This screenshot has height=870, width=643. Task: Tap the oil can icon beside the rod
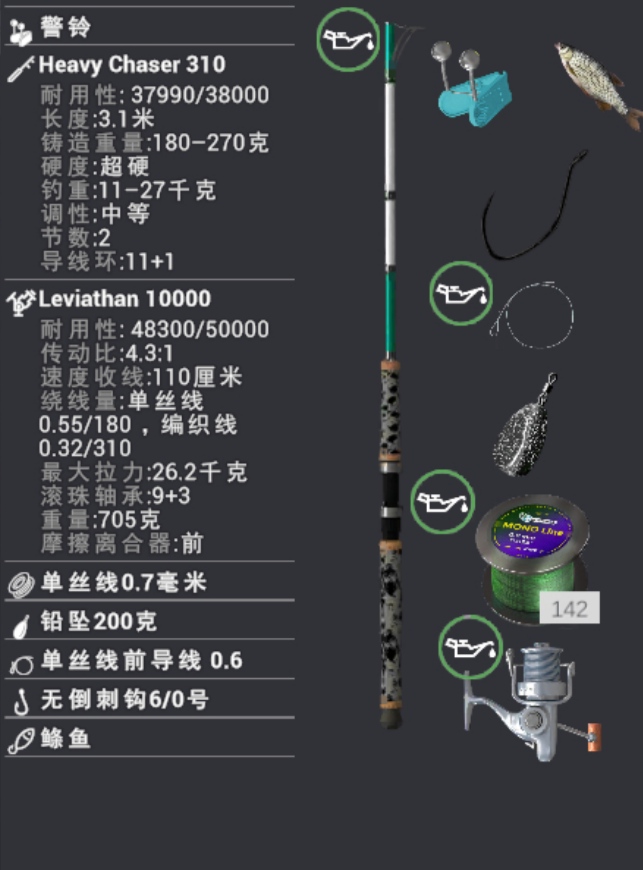click(349, 40)
